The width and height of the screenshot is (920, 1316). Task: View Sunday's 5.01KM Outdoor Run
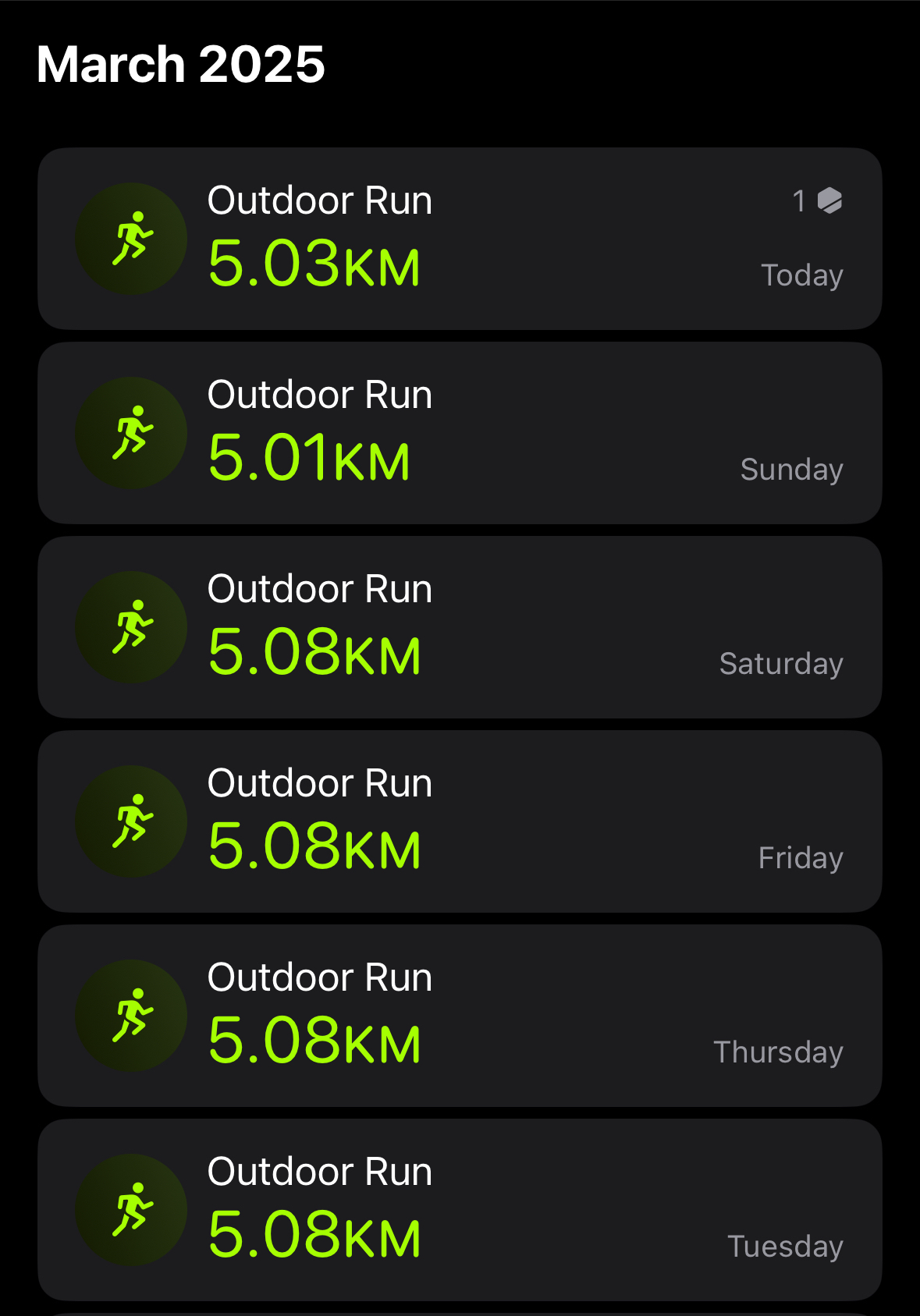(x=460, y=433)
